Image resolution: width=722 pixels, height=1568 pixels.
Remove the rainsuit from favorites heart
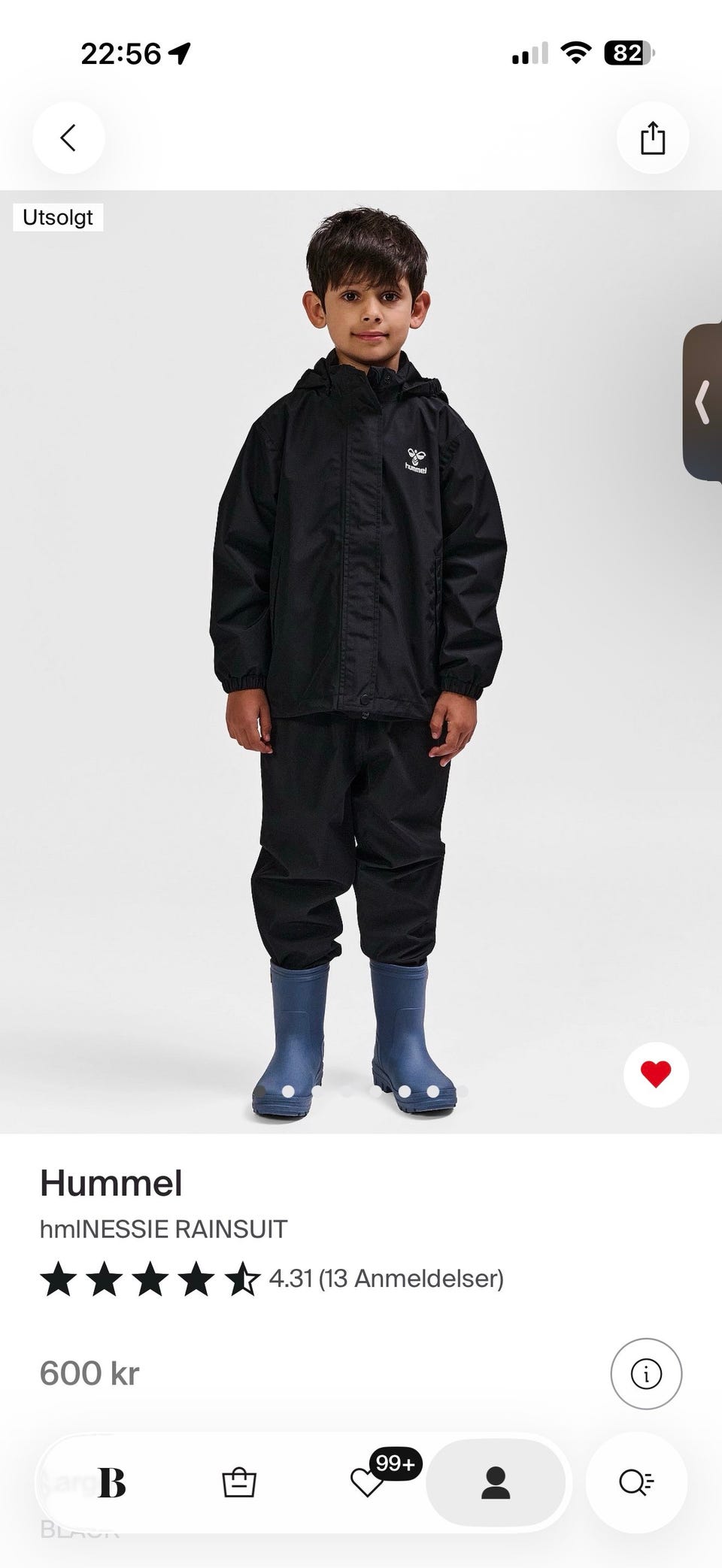[656, 1074]
